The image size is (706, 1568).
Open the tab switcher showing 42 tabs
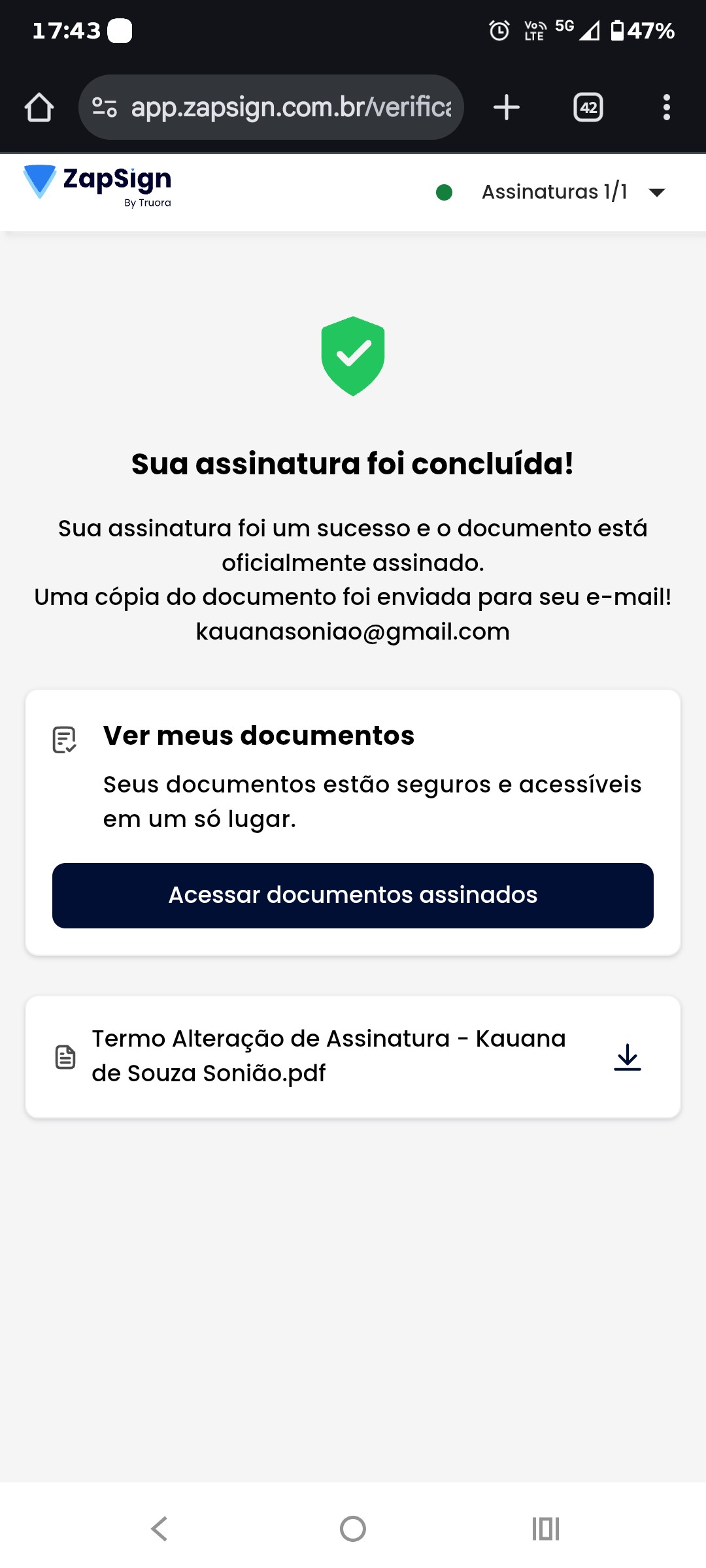588,107
